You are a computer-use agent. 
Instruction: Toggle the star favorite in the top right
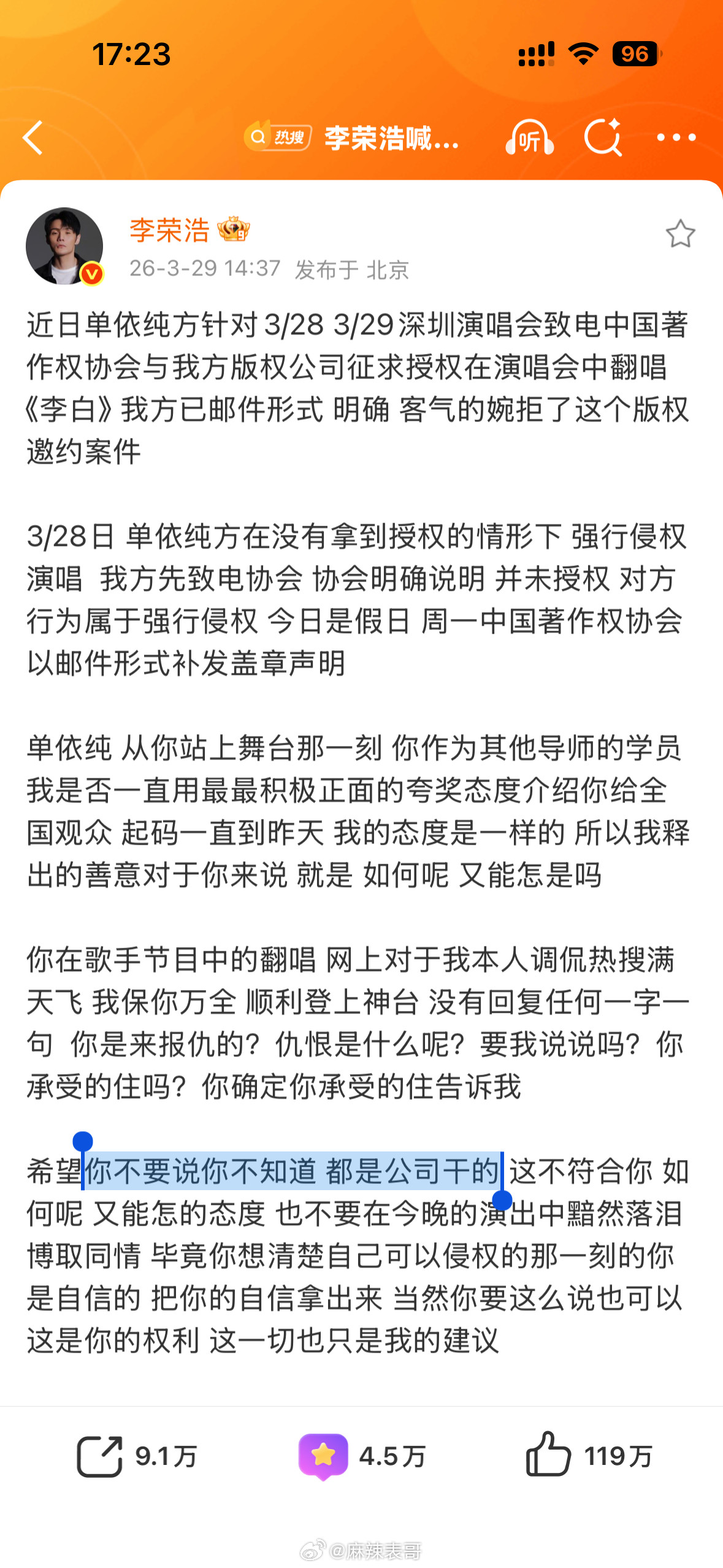point(681,233)
